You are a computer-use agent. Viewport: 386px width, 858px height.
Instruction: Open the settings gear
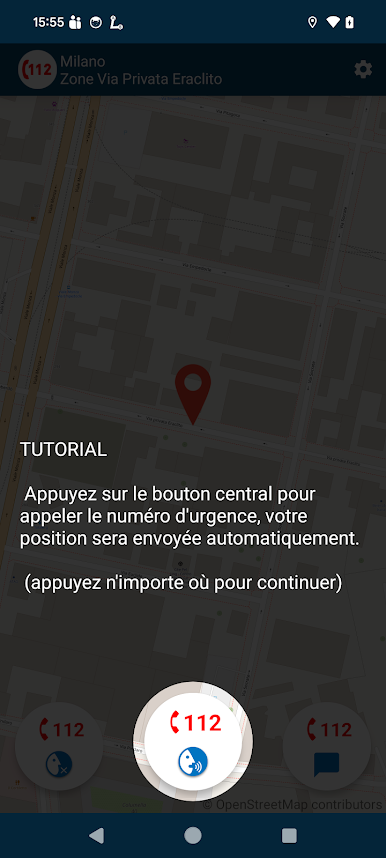pos(363,69)
